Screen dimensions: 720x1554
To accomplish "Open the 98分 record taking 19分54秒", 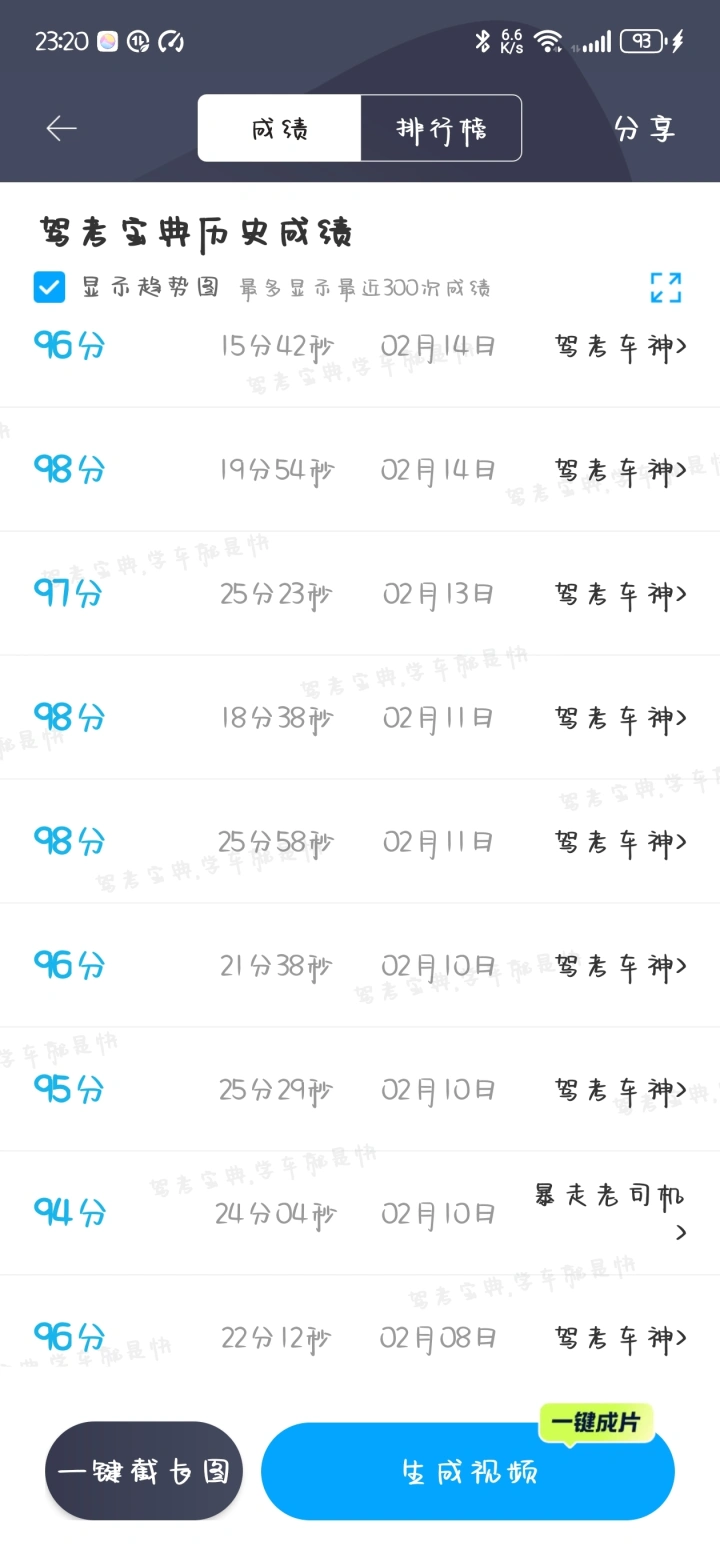I will (x=360, y=469).
